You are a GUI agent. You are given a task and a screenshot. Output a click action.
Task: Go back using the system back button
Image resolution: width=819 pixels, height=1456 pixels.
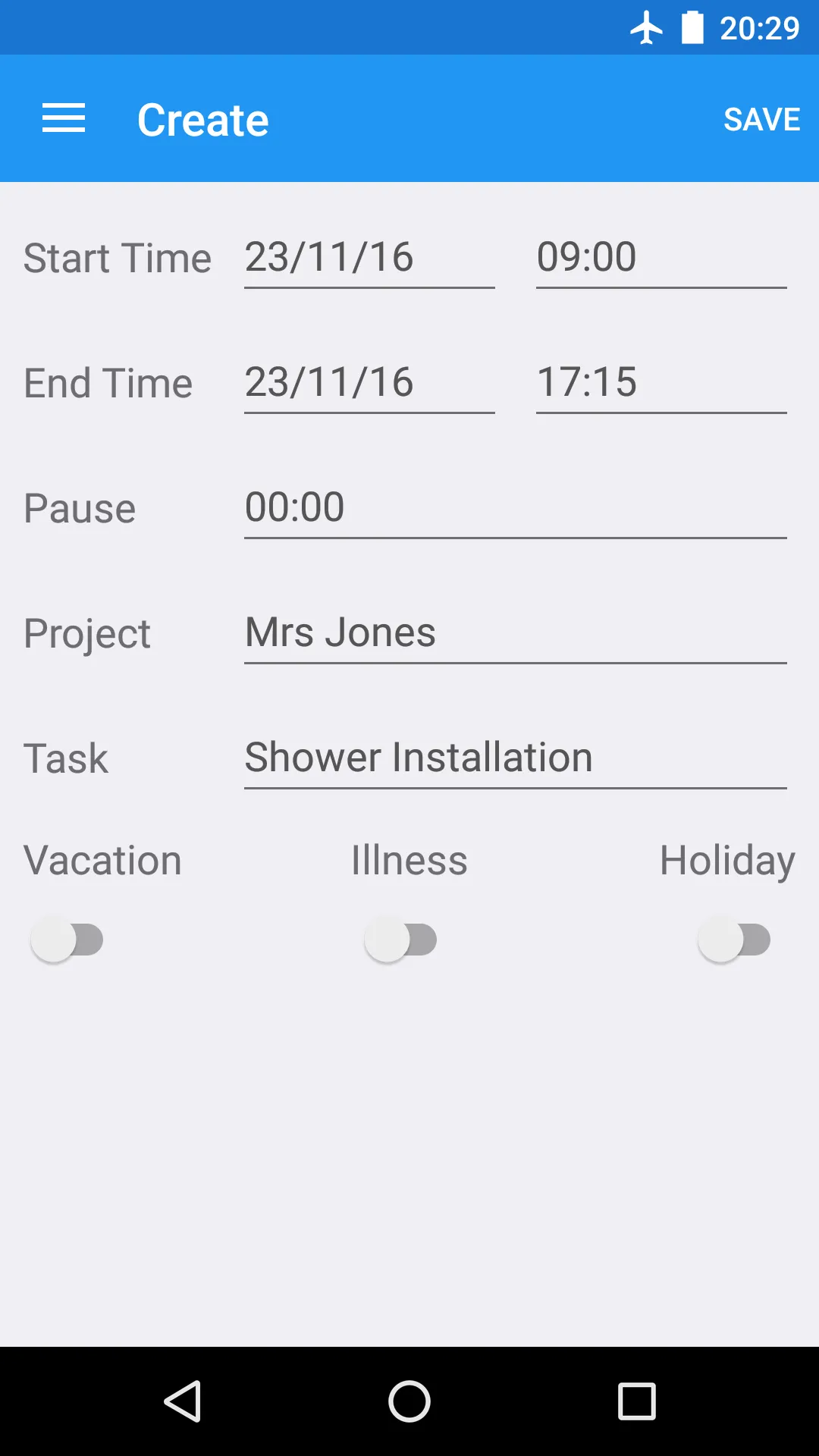point(182,1401)
